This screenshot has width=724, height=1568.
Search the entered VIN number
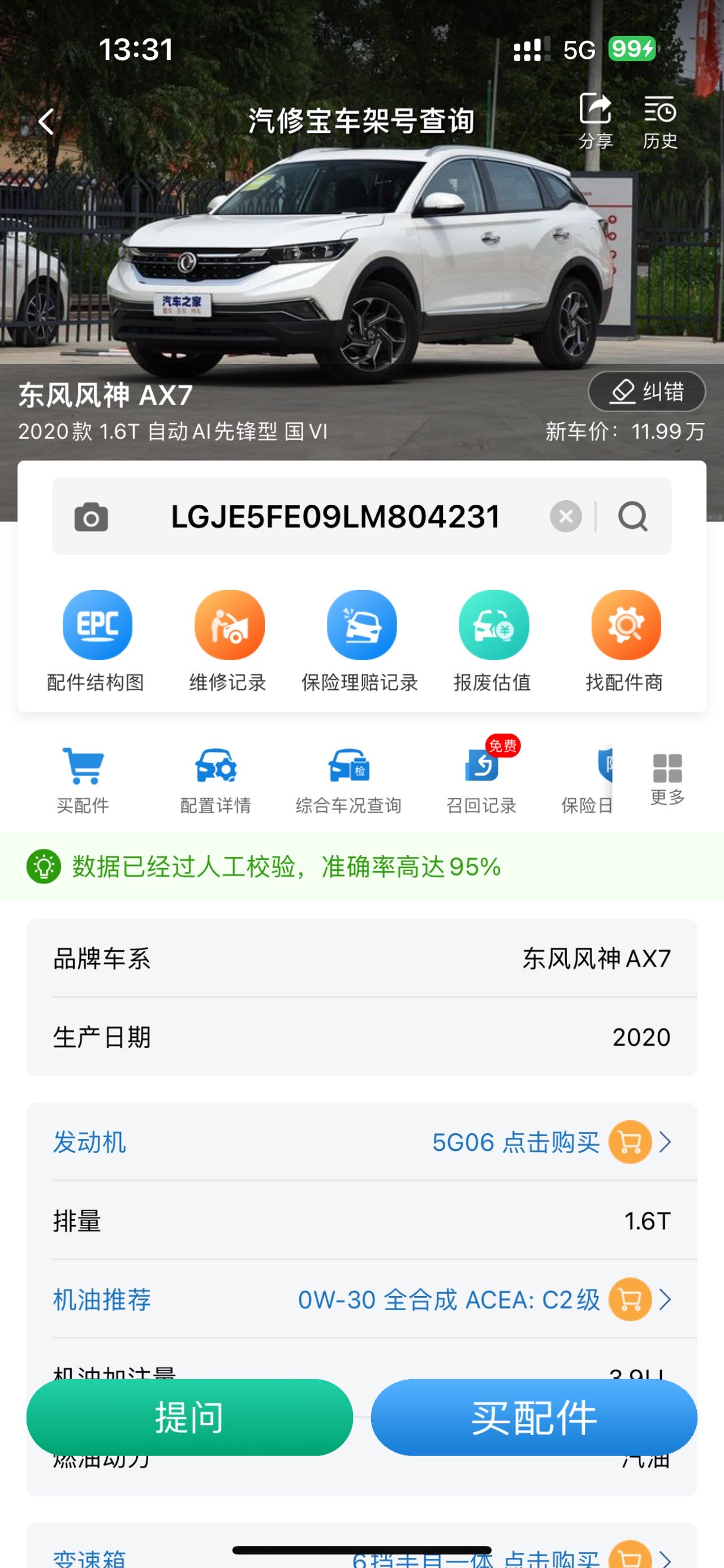[633, 517]
